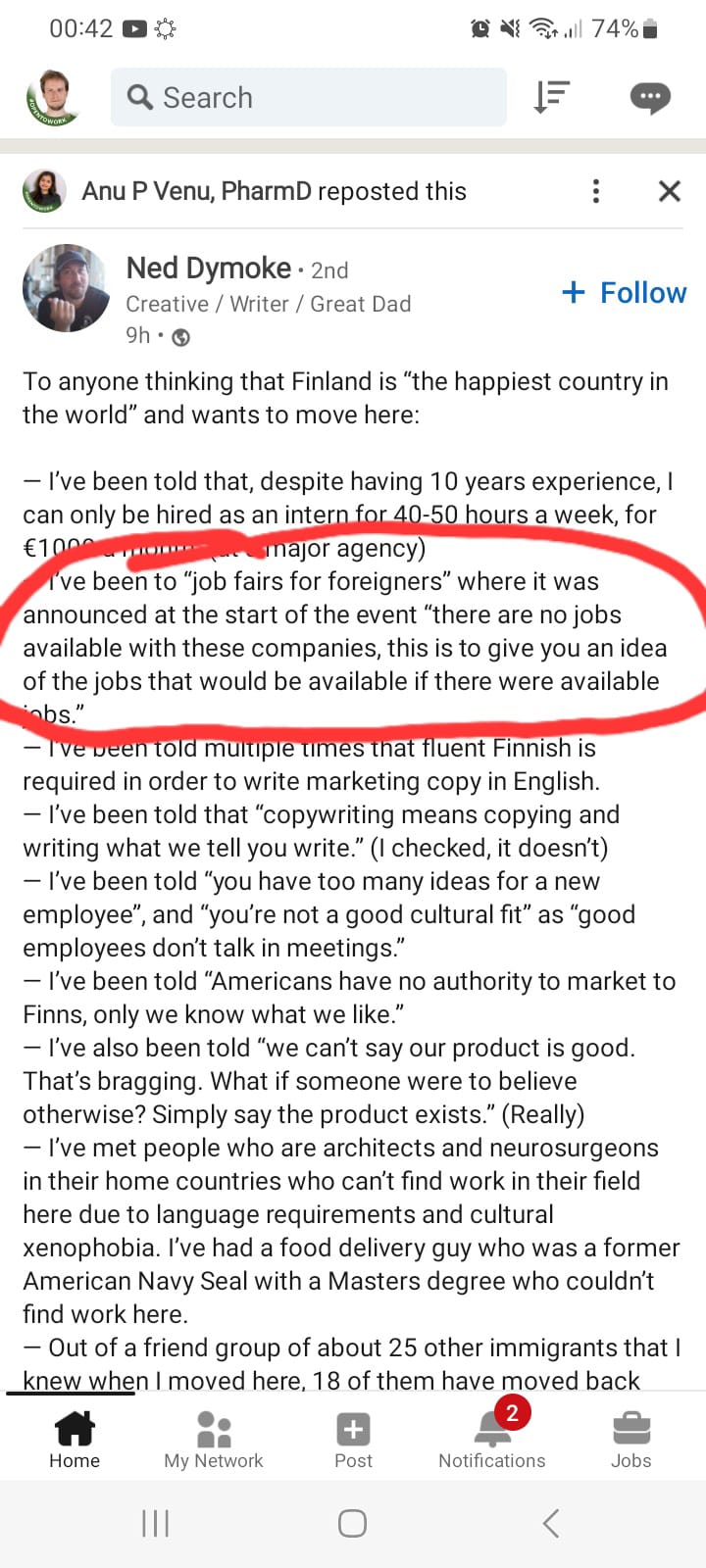Image resolution: width=706 pixels, height=1568 pixels.
Task: Open the system recent apps button
Action: pos(155,1523)
